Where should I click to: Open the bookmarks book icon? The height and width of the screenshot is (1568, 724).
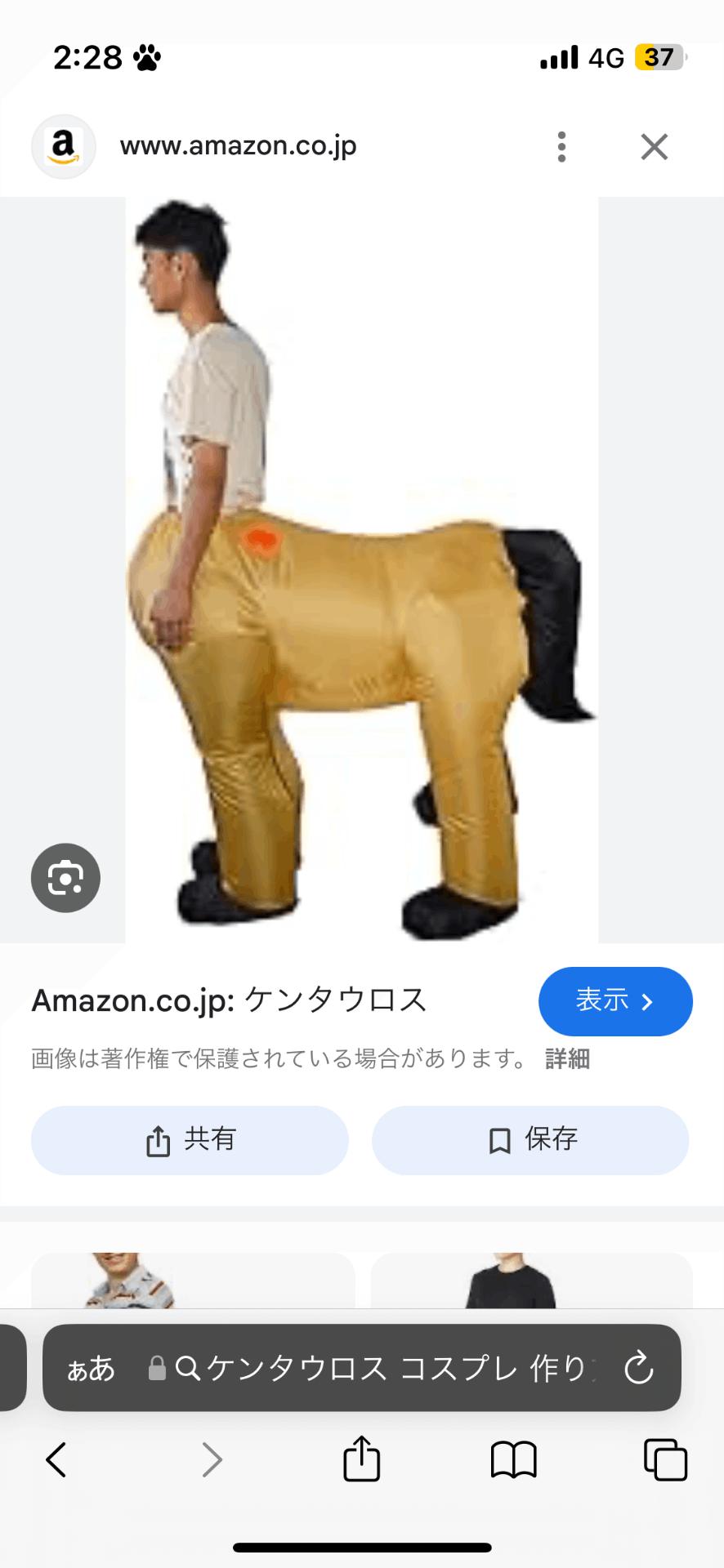(513, 1459)
